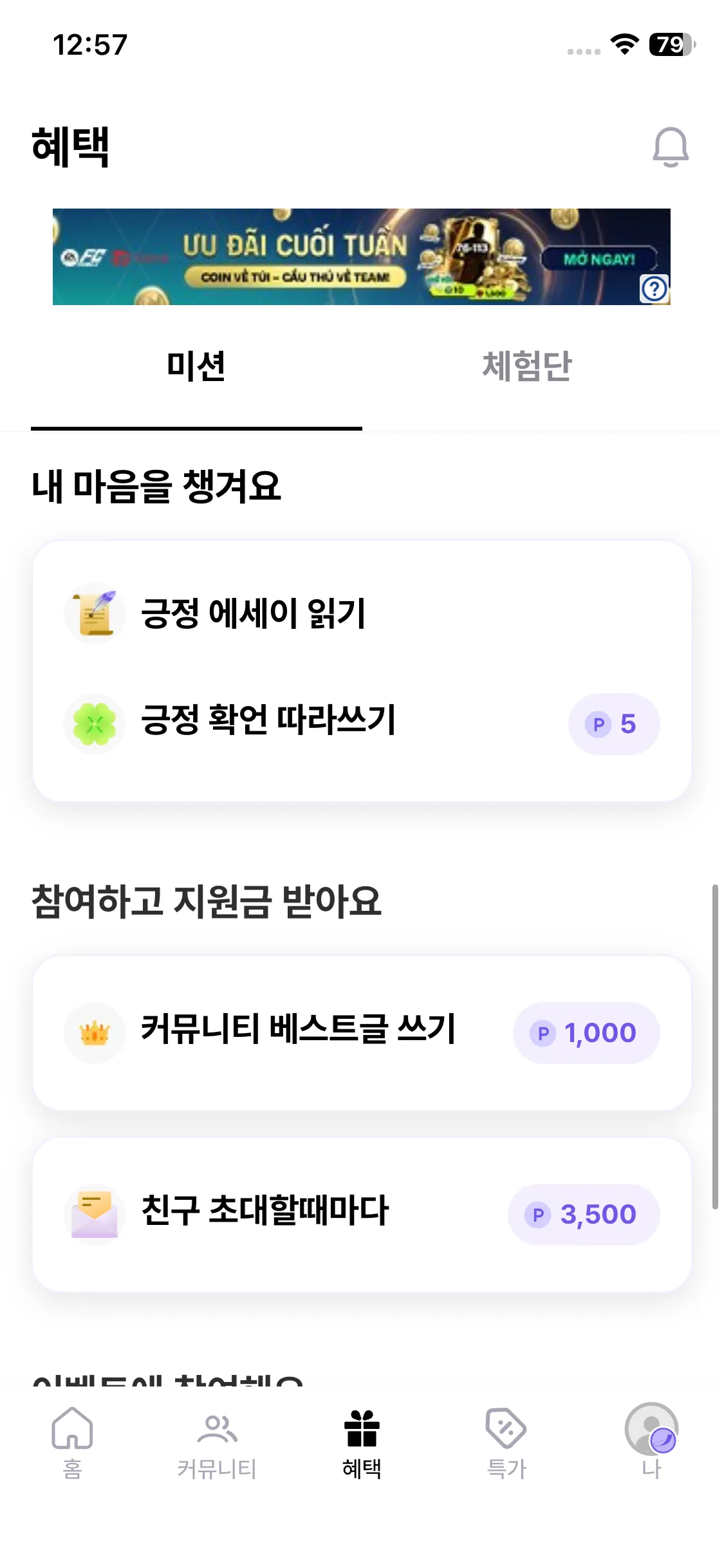724x1568 pixels.
Task: Tap the scroll icon next to 긍정 에세이 읽기
Action: coord(94,612)
